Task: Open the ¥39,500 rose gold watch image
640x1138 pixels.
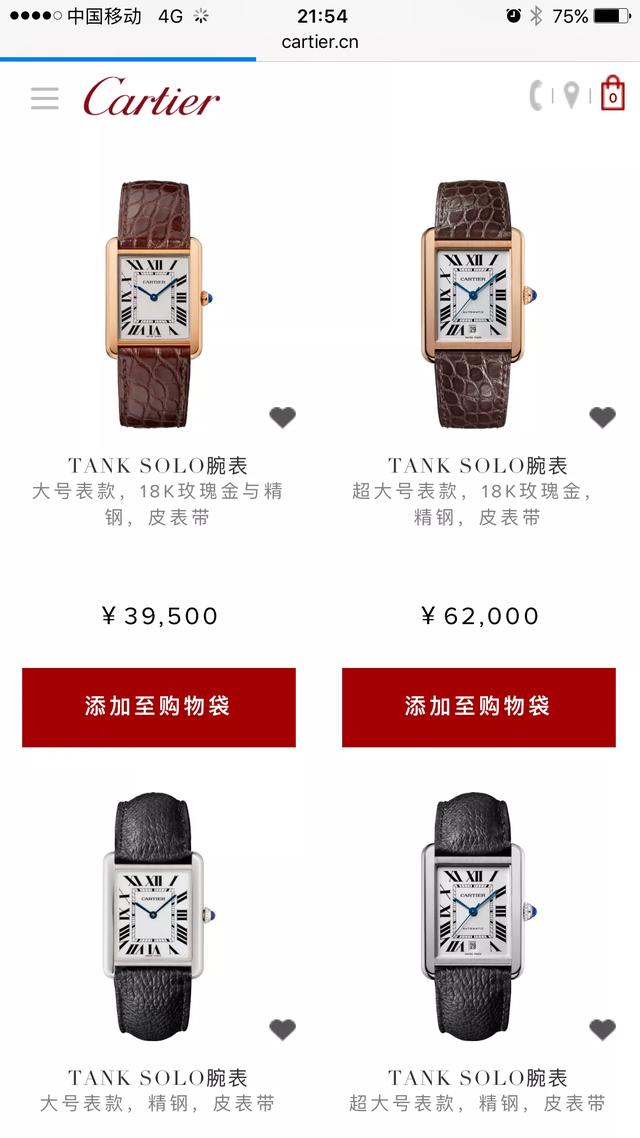Action: [x=158, y=300]
